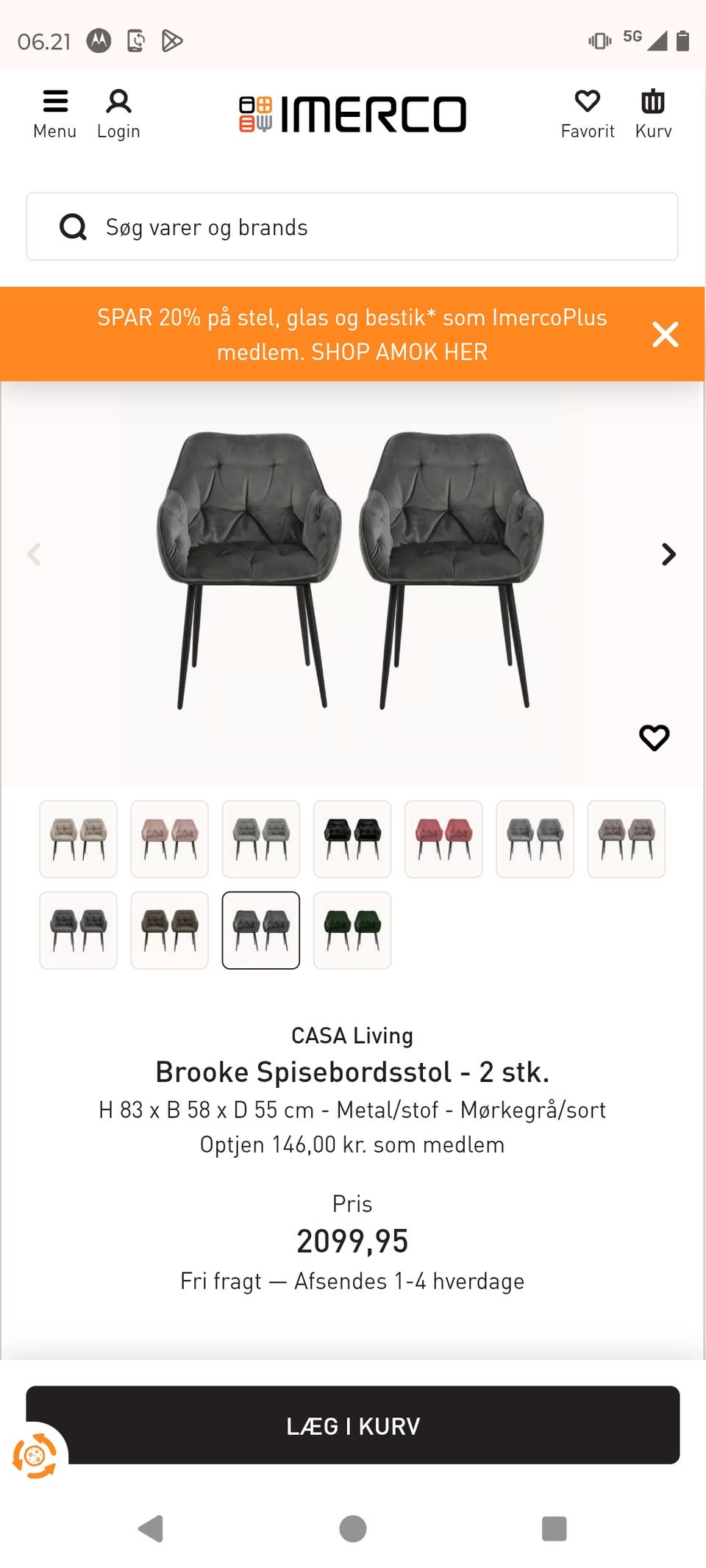The image size is (706, 1568).
Task: Tap the Login account icon
Action: coord(118,112)
